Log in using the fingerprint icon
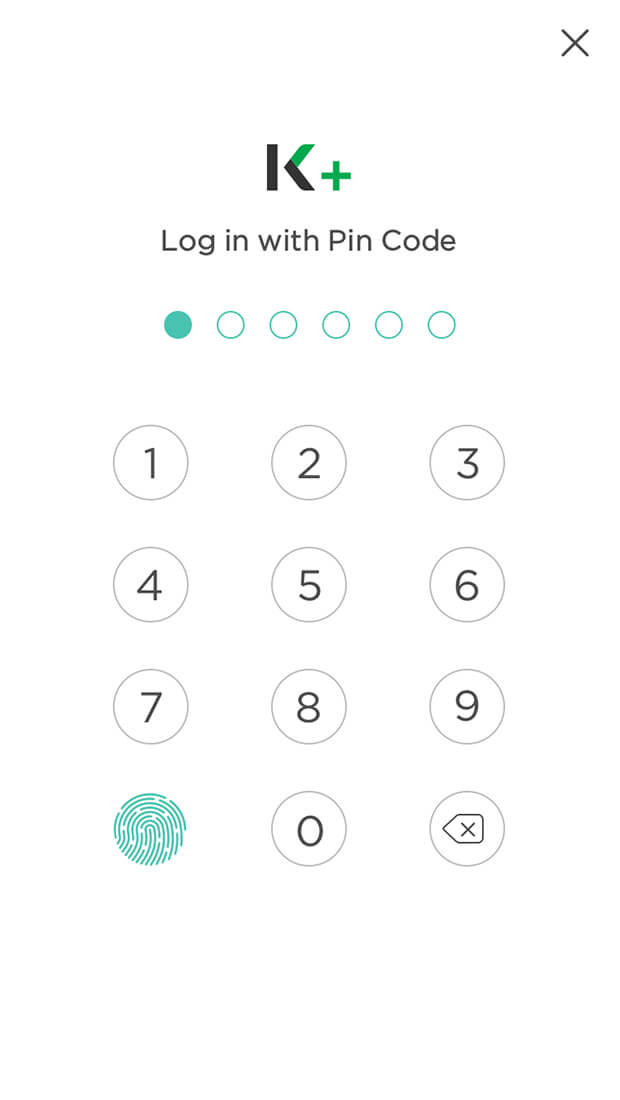620x1100 pixels. (151, 829)
